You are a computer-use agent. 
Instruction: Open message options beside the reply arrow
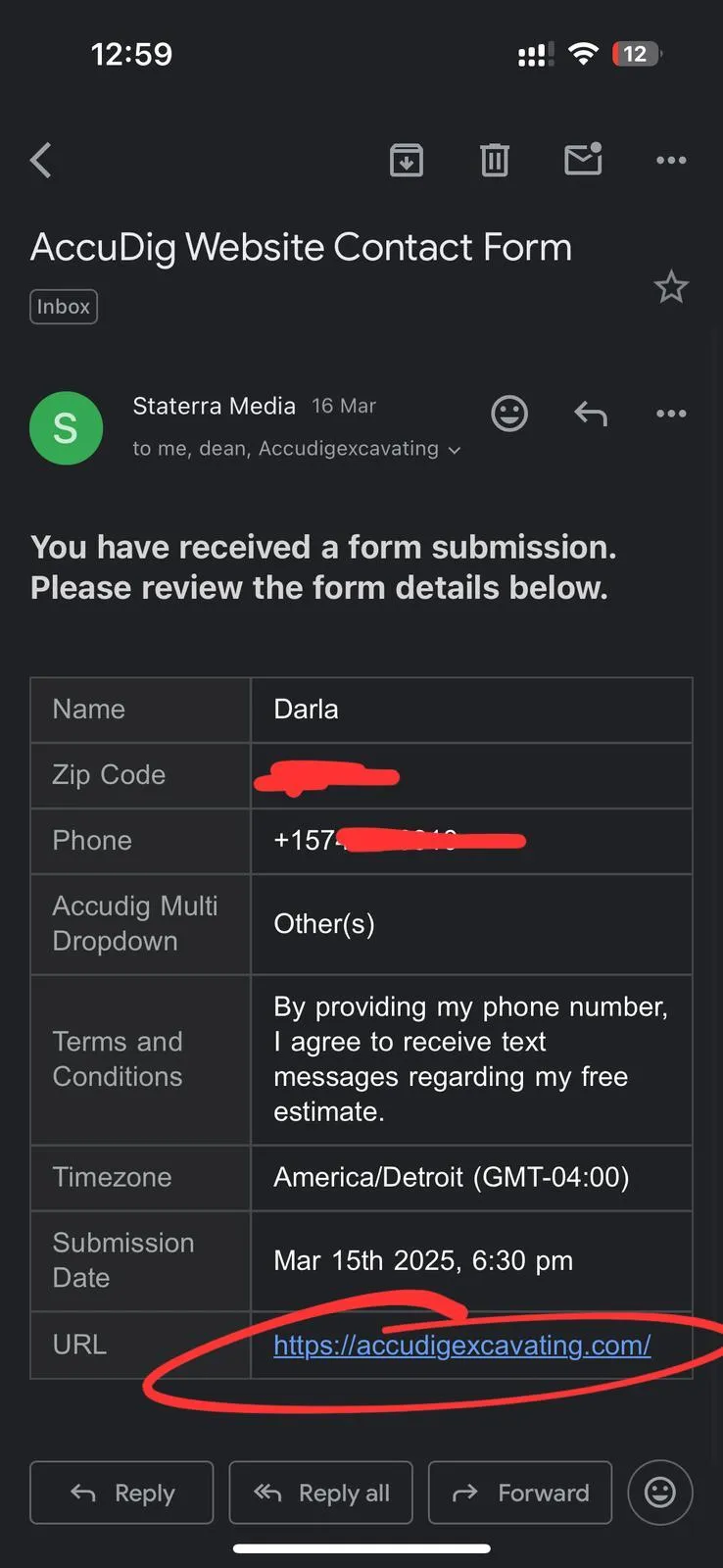click(671, 414)
